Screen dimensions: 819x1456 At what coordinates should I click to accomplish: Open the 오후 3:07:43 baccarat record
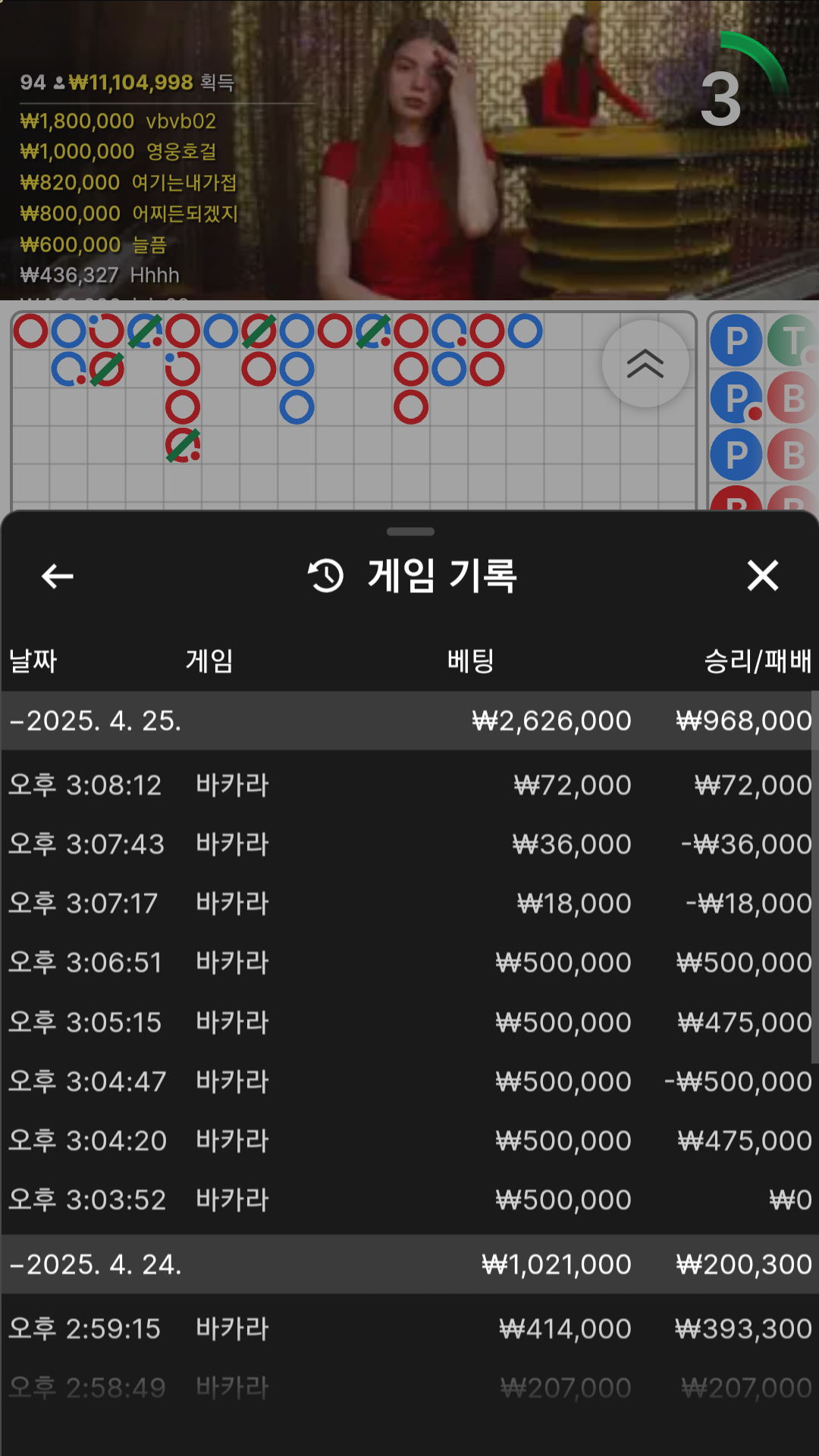tap(409, 844)
